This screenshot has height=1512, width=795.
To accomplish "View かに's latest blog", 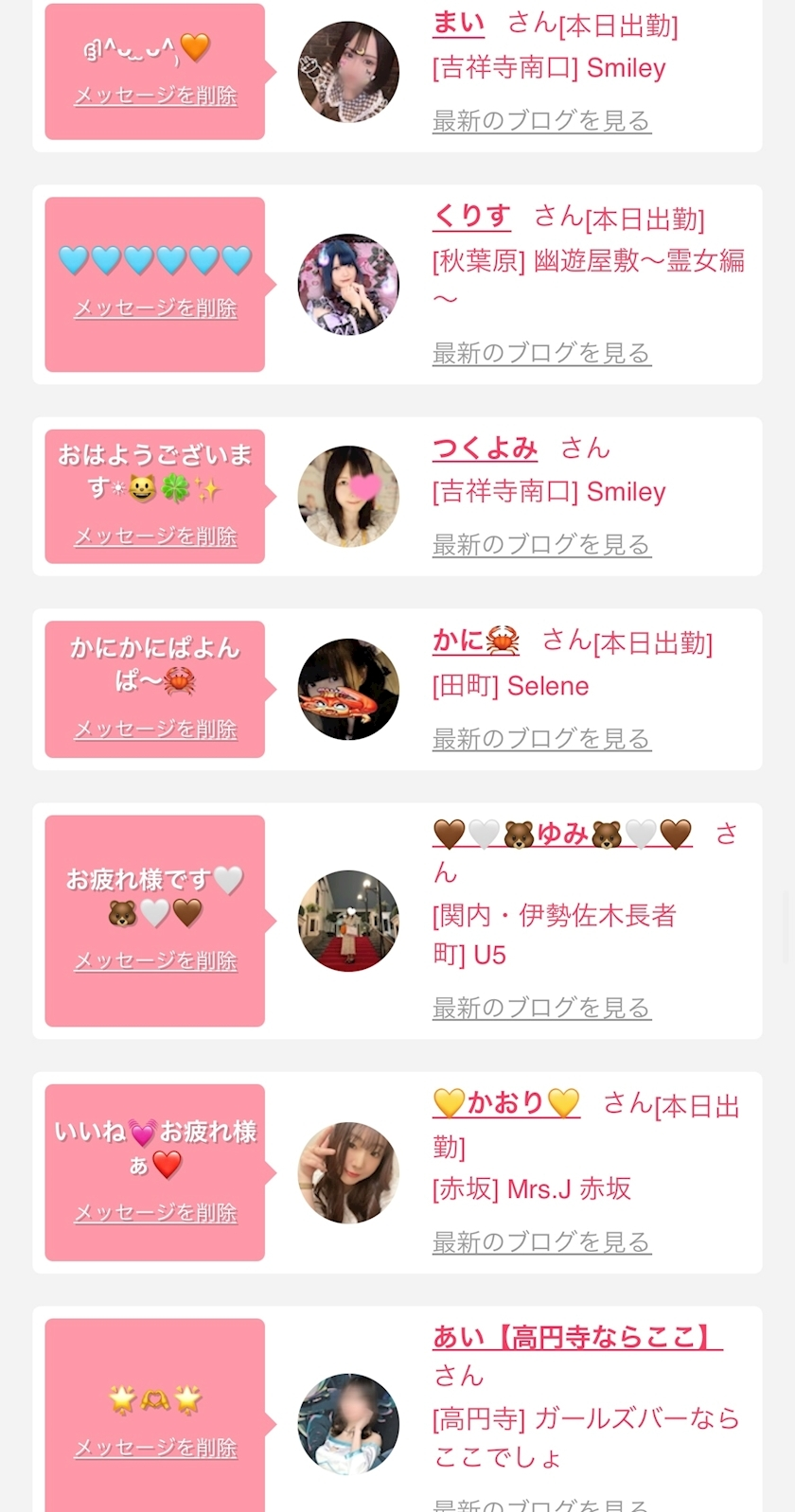I will (x=541, y=739).
